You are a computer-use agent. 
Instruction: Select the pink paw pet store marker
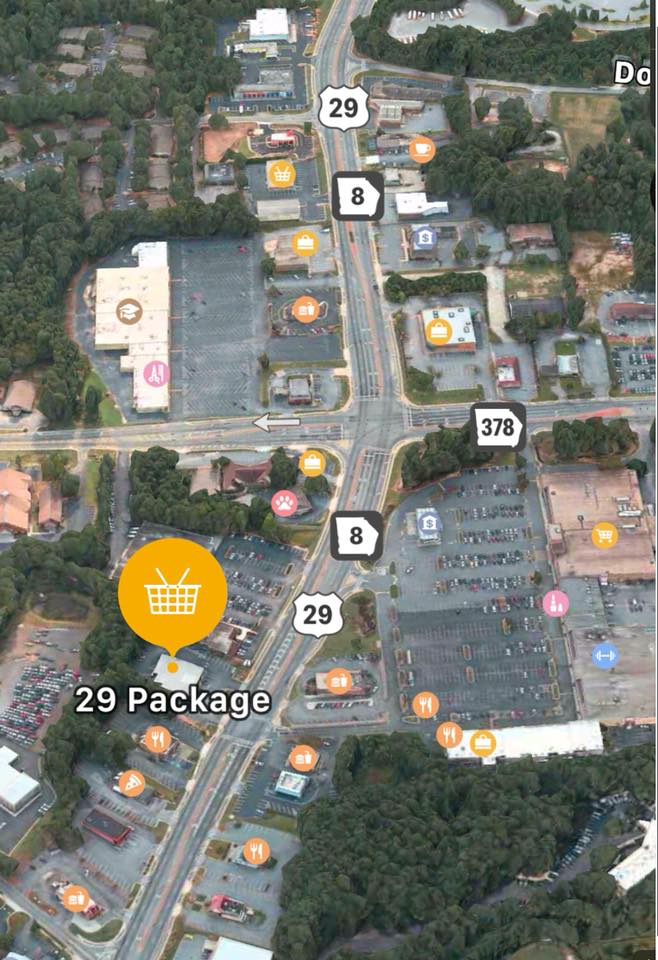[285, 503]
